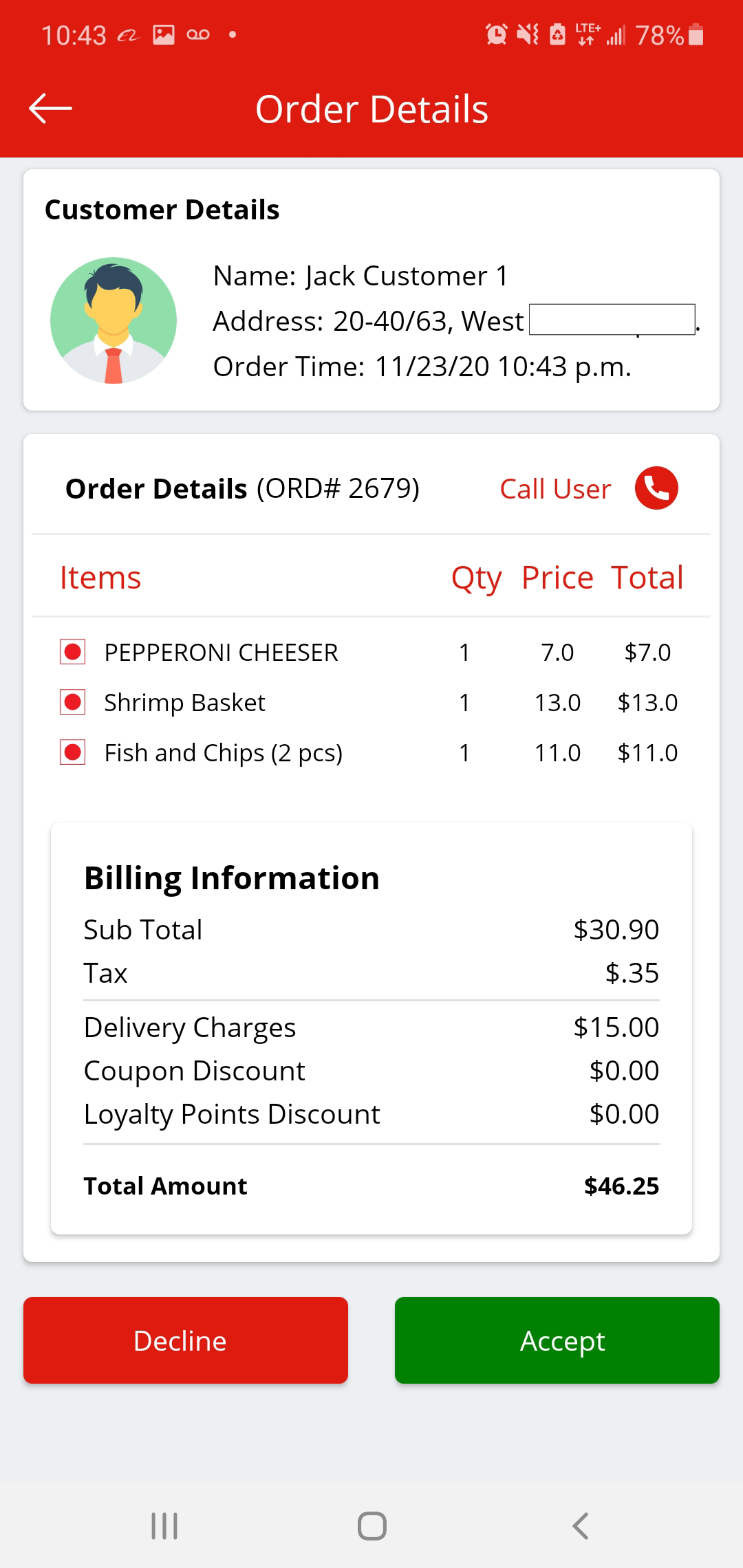This screenshot has width=743, height=1568.
Task: Tap the red phone icon to call customer
Action: click(x=655, y=488)
